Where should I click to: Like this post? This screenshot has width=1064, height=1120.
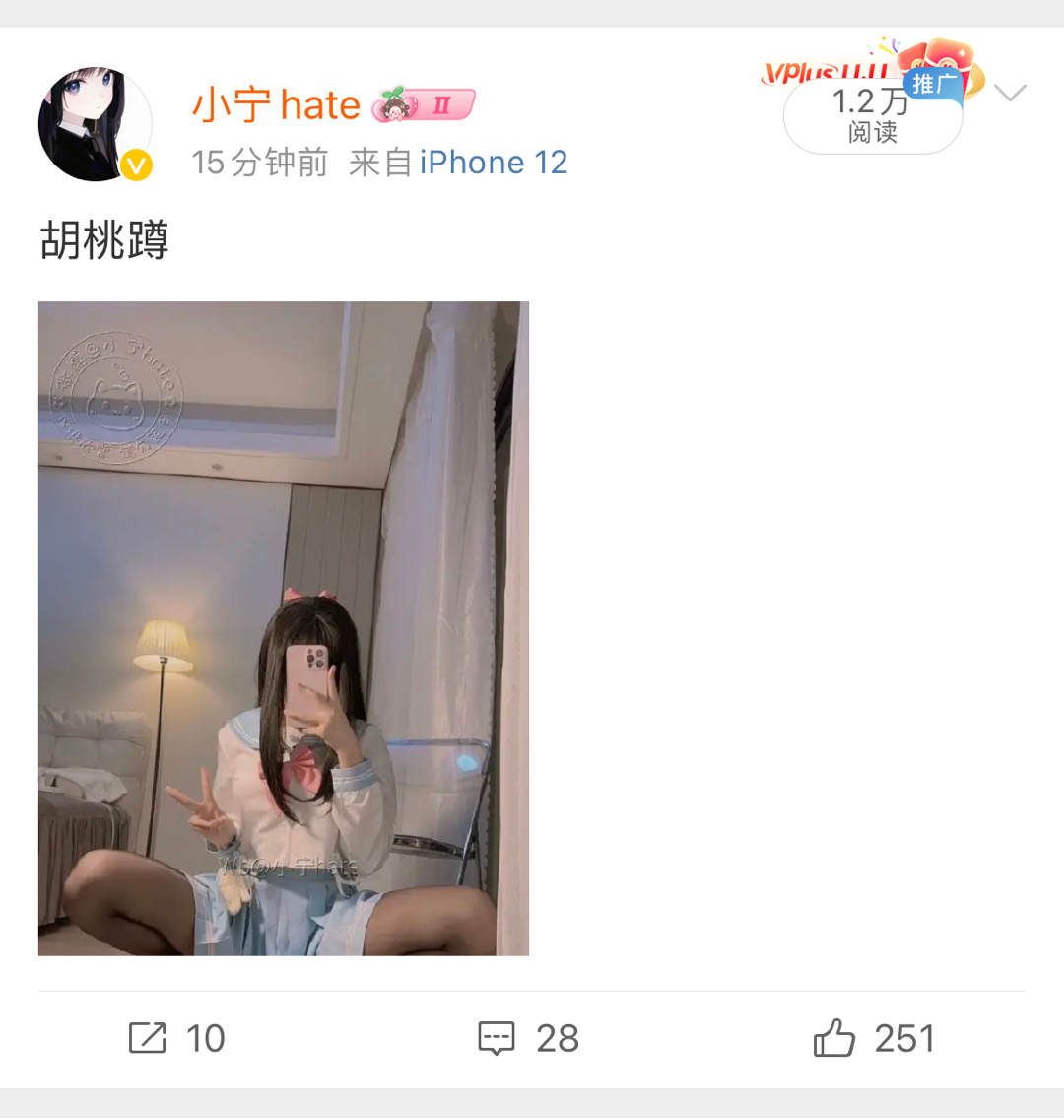[873, 1038]
